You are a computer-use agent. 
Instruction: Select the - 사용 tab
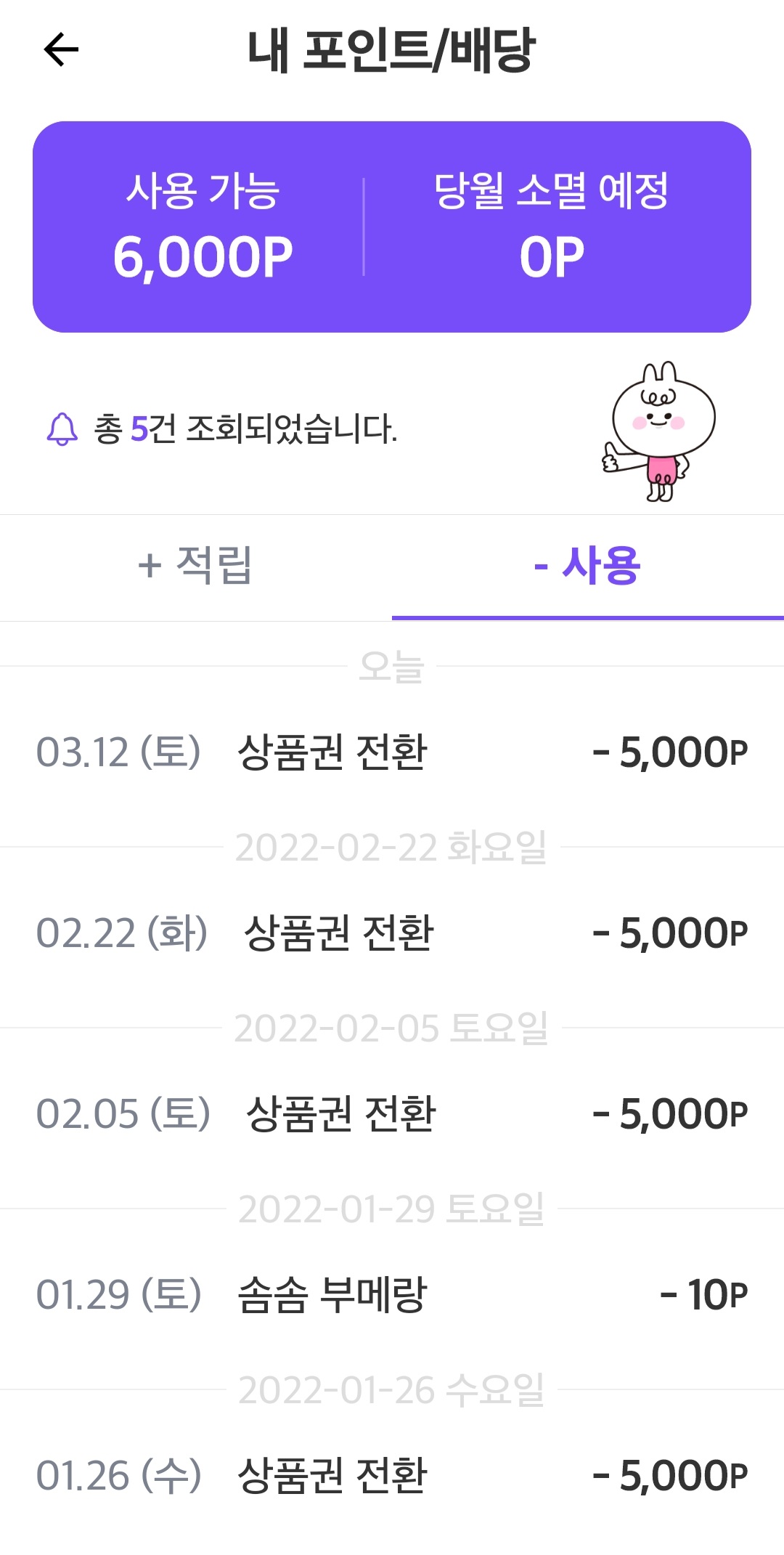point(588,567)
